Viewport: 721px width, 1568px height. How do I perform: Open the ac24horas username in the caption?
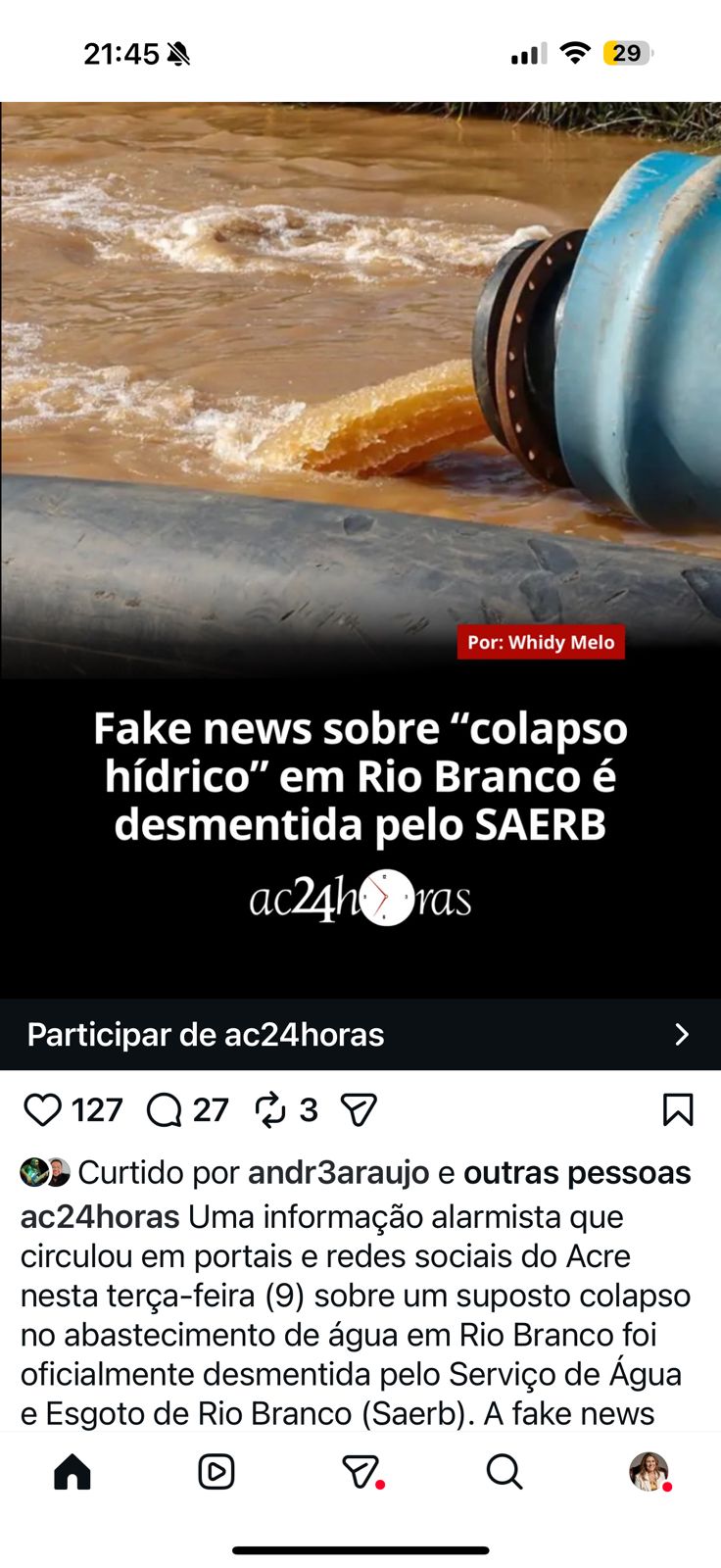click(100, 1216)
